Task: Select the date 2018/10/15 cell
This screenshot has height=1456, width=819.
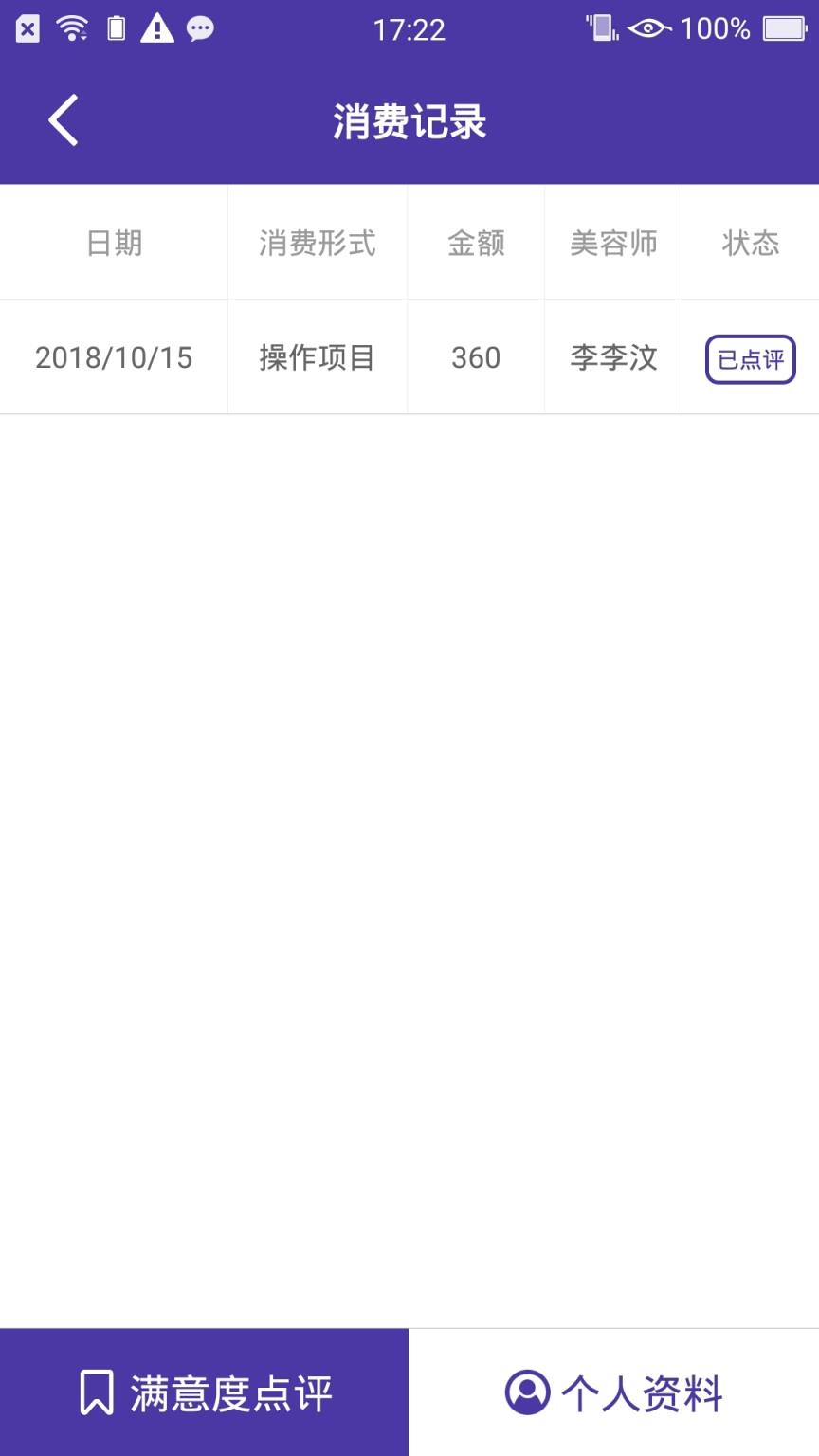Action: 114,358
